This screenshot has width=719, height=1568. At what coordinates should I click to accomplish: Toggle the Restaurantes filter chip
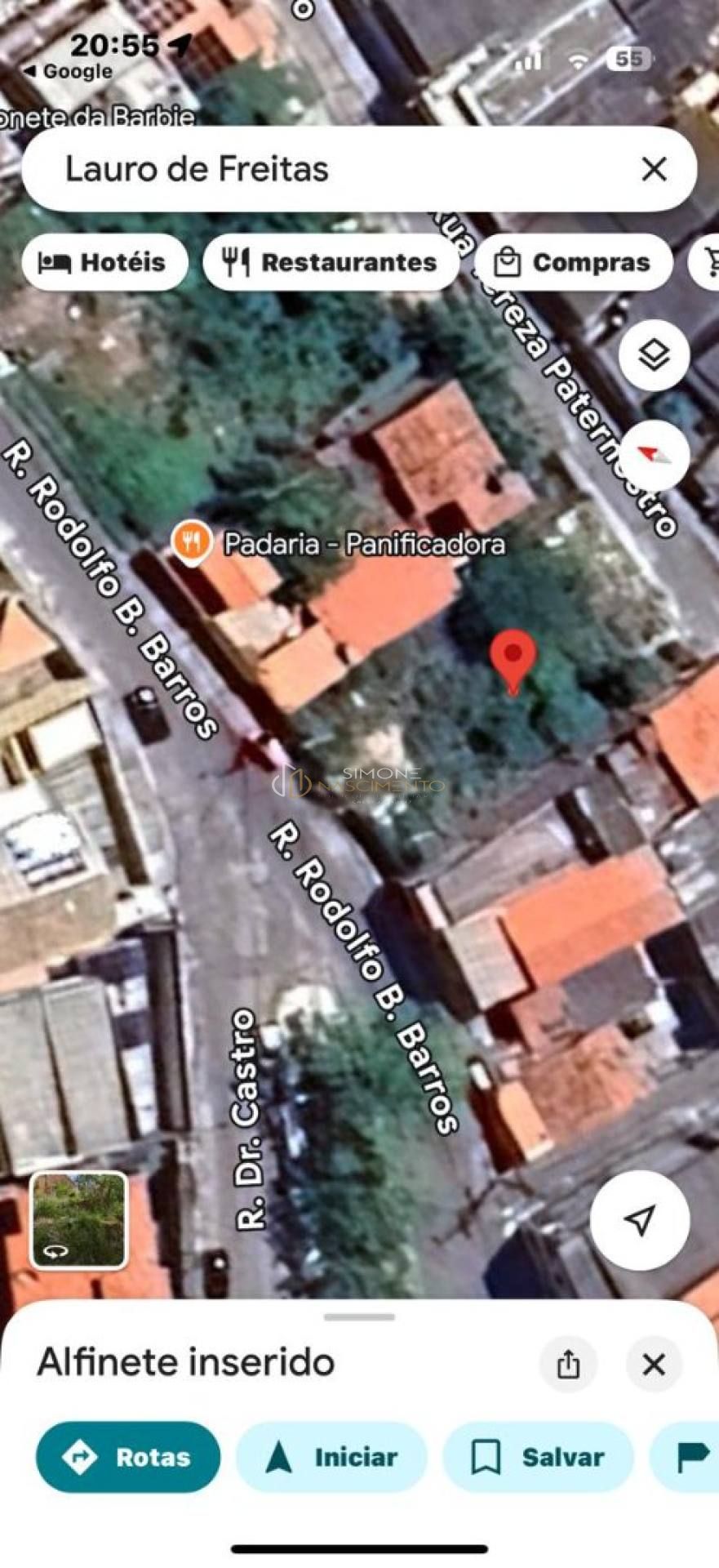pos(332,262)
